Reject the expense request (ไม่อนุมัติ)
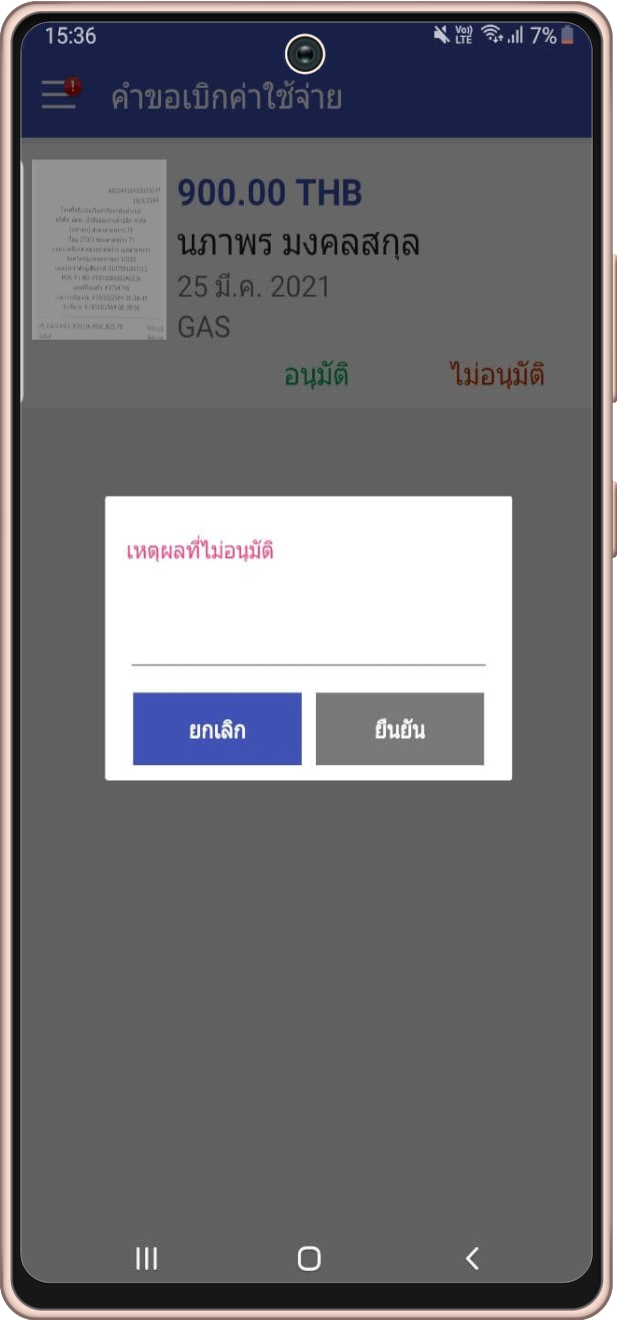This screenshot has width=617, height=1320. point(497,376)
